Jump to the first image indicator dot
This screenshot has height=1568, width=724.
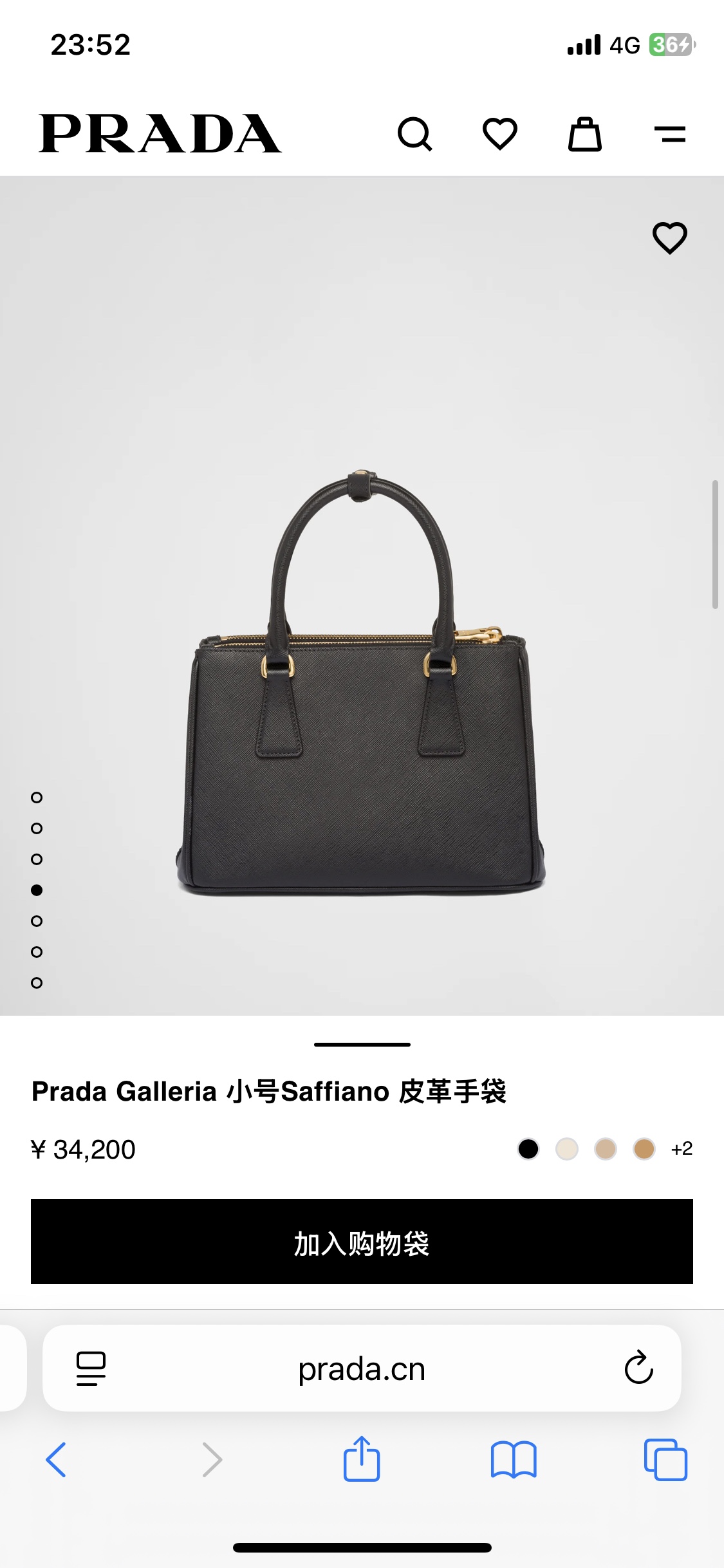pyautogui.click(x=37, y=798)
